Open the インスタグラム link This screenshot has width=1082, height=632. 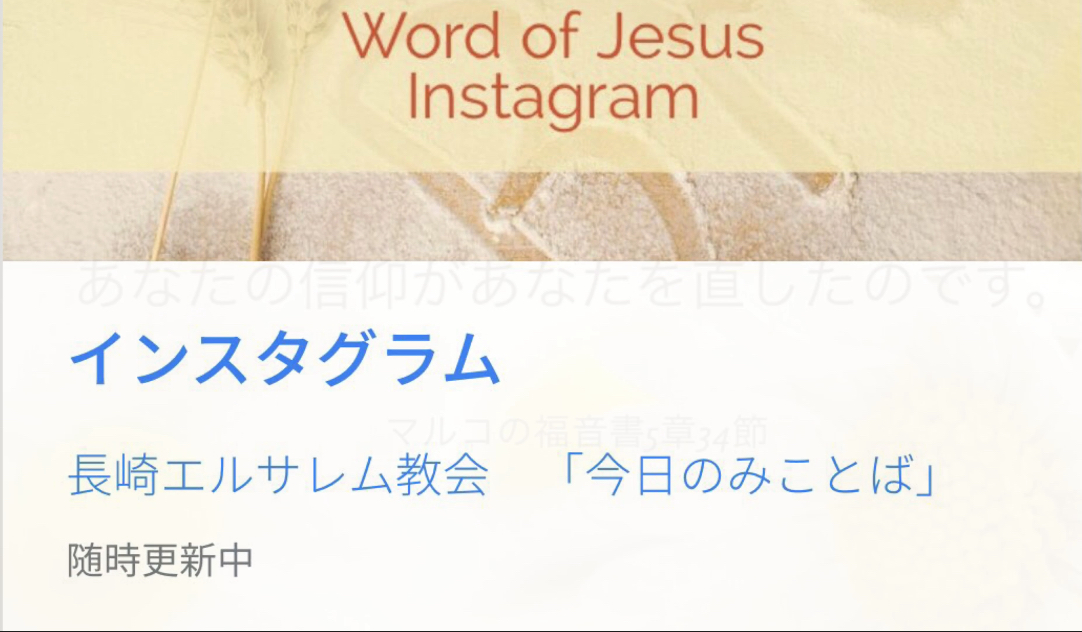point(284,359)
